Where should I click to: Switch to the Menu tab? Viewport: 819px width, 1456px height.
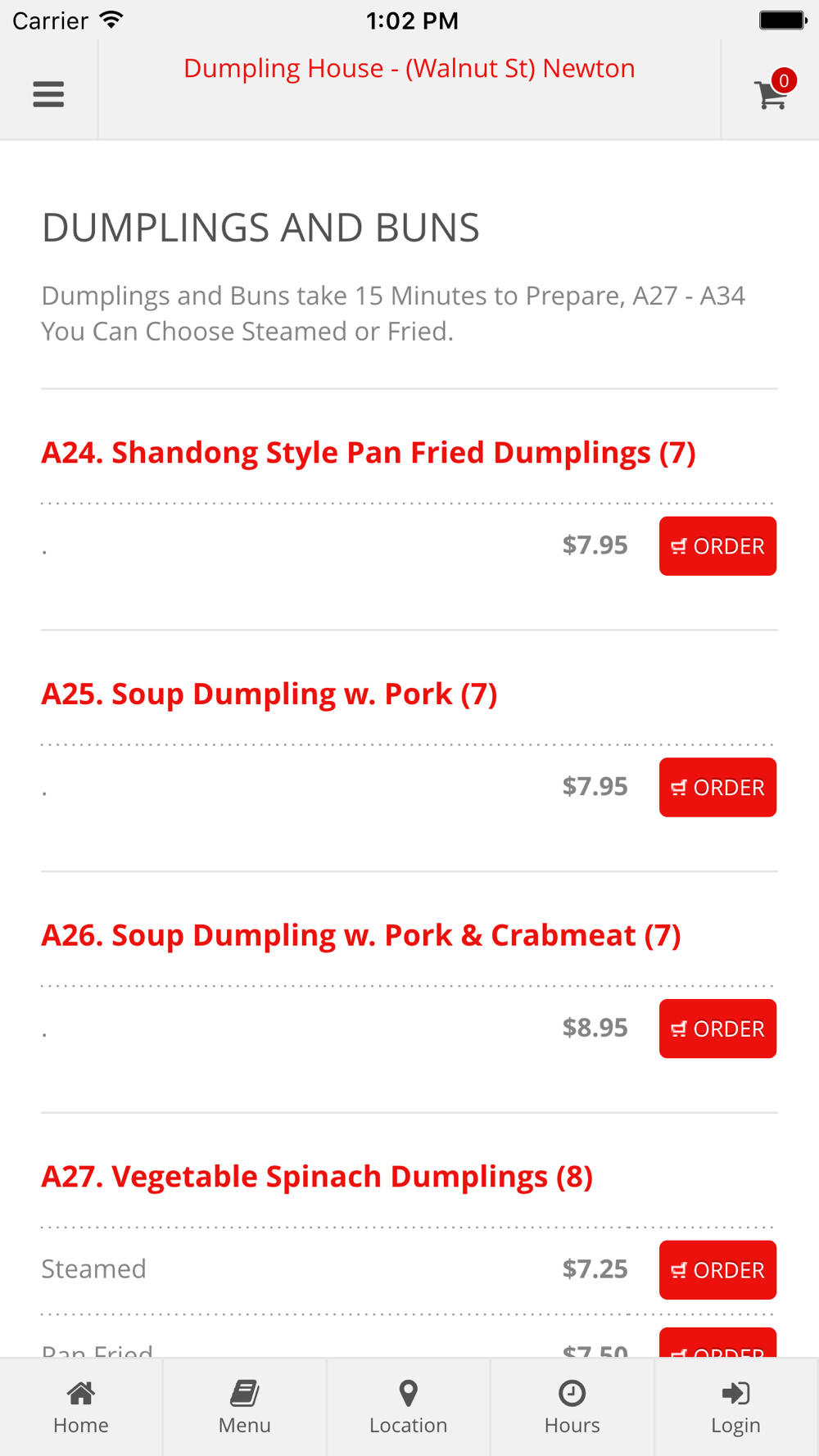coord(245,1407)
